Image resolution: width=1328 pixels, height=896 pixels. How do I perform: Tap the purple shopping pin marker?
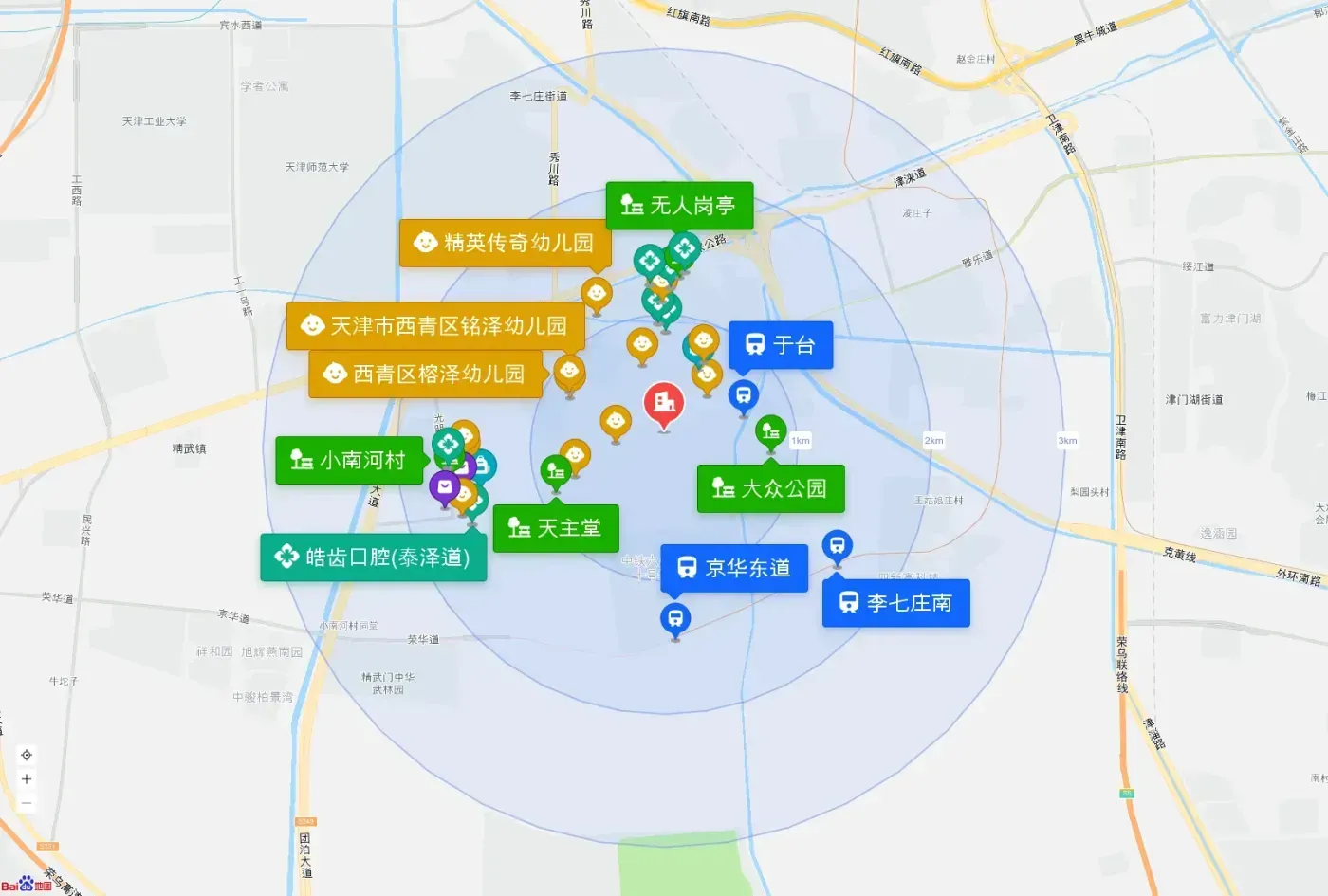tap(445, 487)
